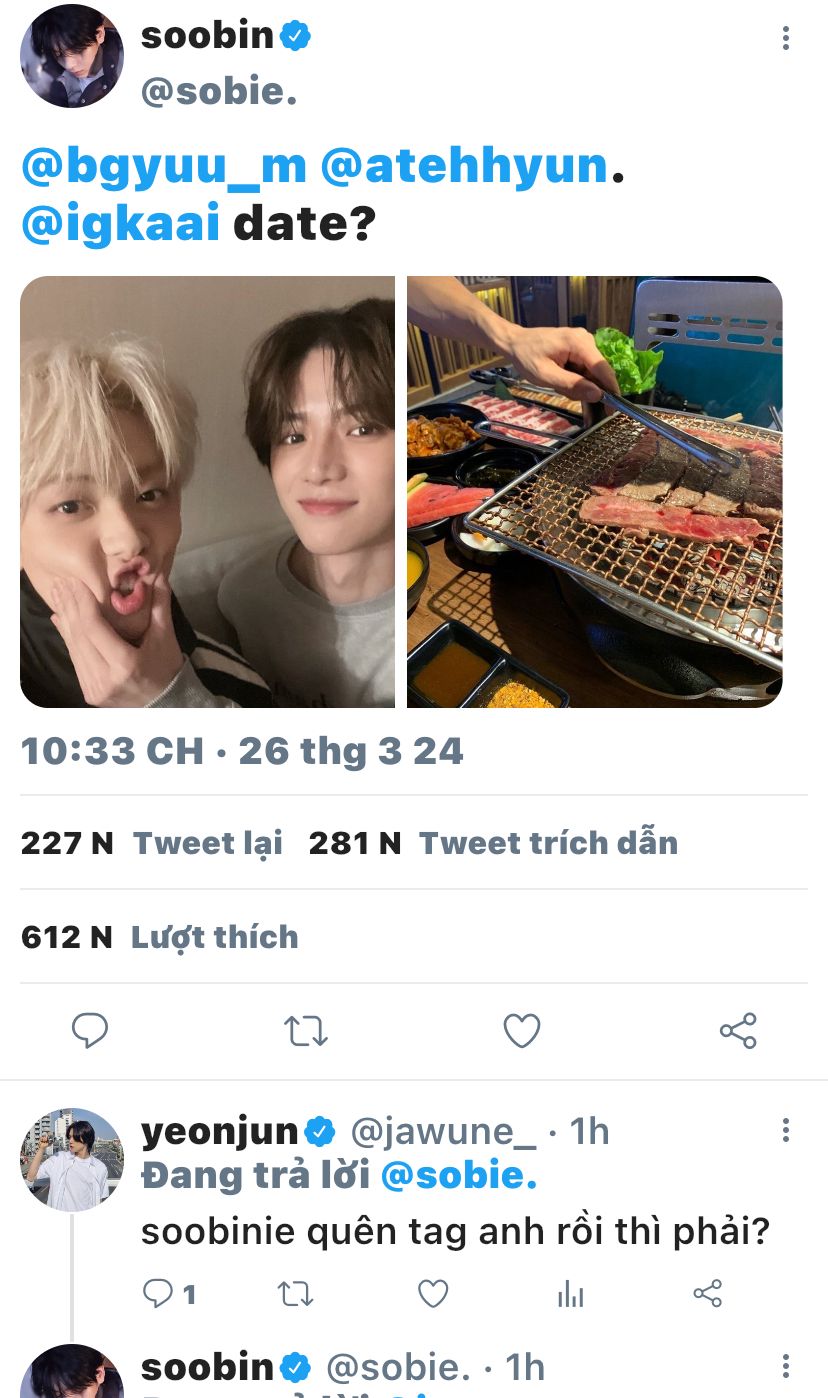Visit the @atehhyun mention profile

pos(465,166)
